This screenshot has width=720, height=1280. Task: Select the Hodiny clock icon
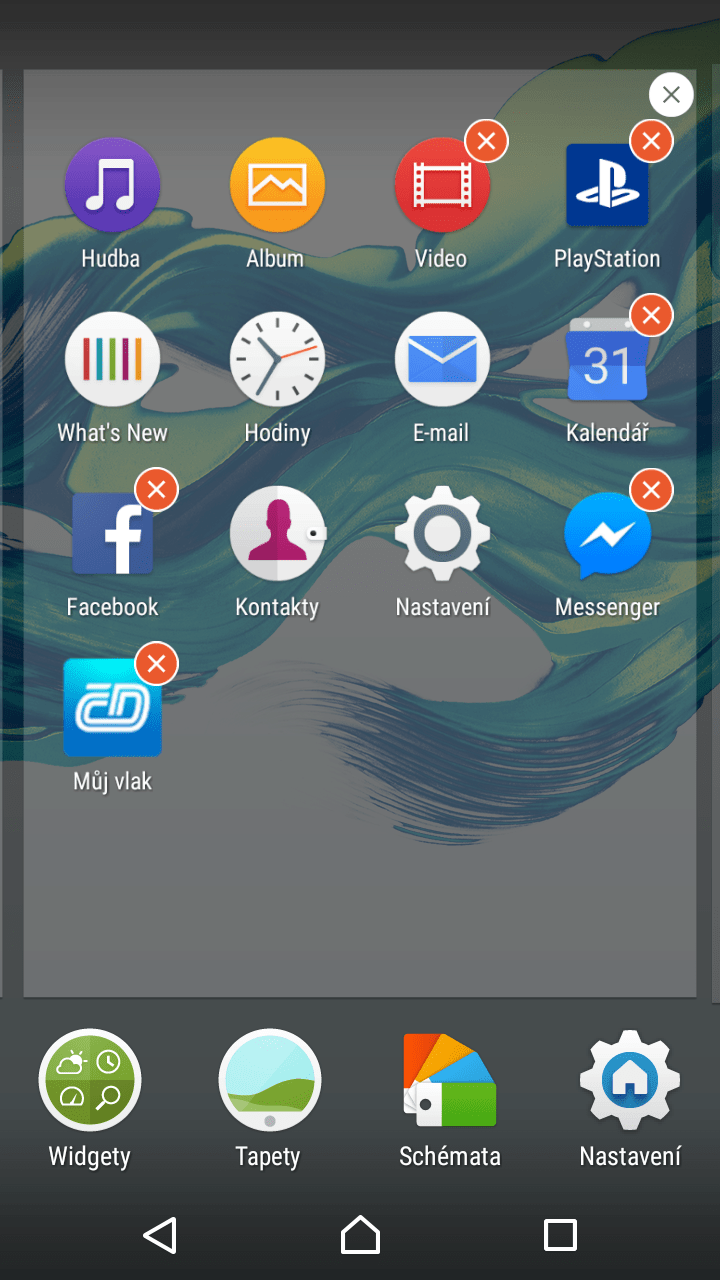pos(277,359)
